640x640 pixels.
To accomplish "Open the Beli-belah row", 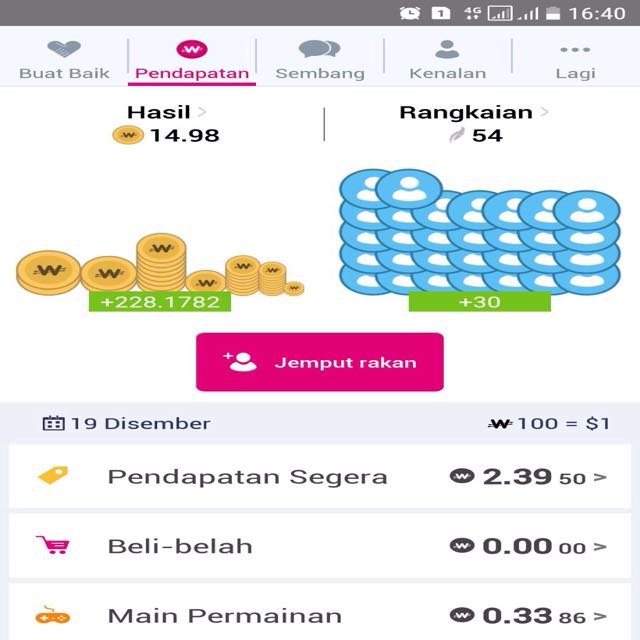I will click(x=320, y=546).
